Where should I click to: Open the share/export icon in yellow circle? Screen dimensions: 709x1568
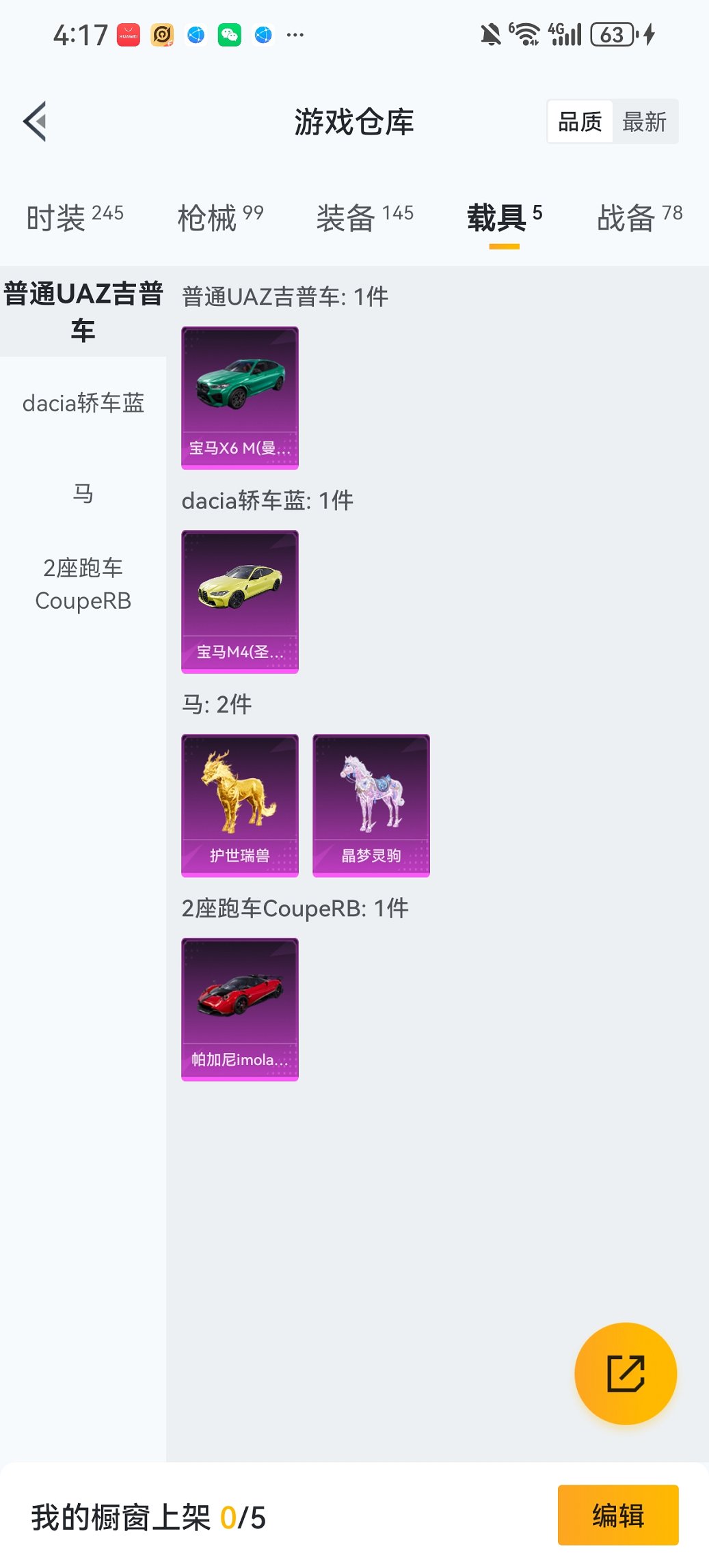625,1373
